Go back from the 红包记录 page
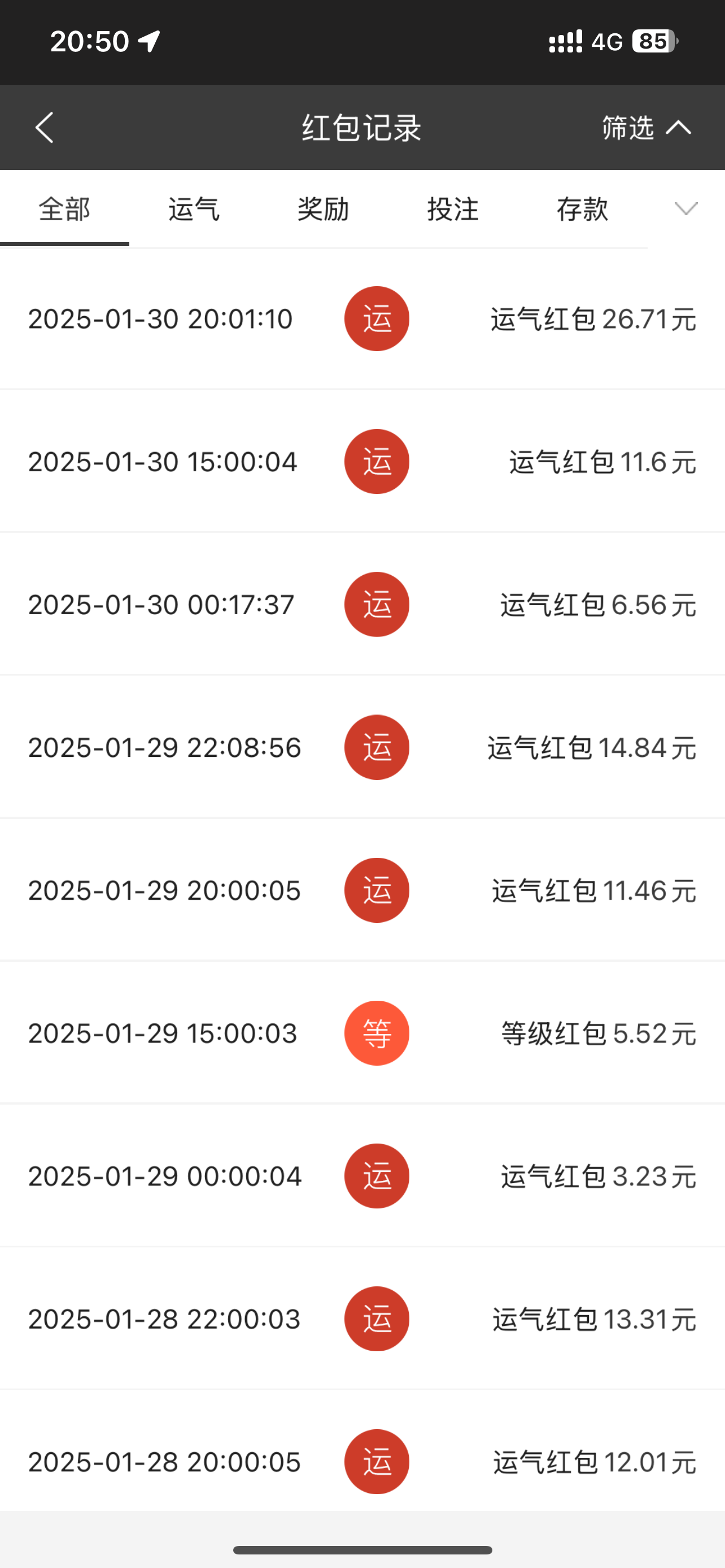The height and width of the screenshot is (1568, 725). pos(45,128)
